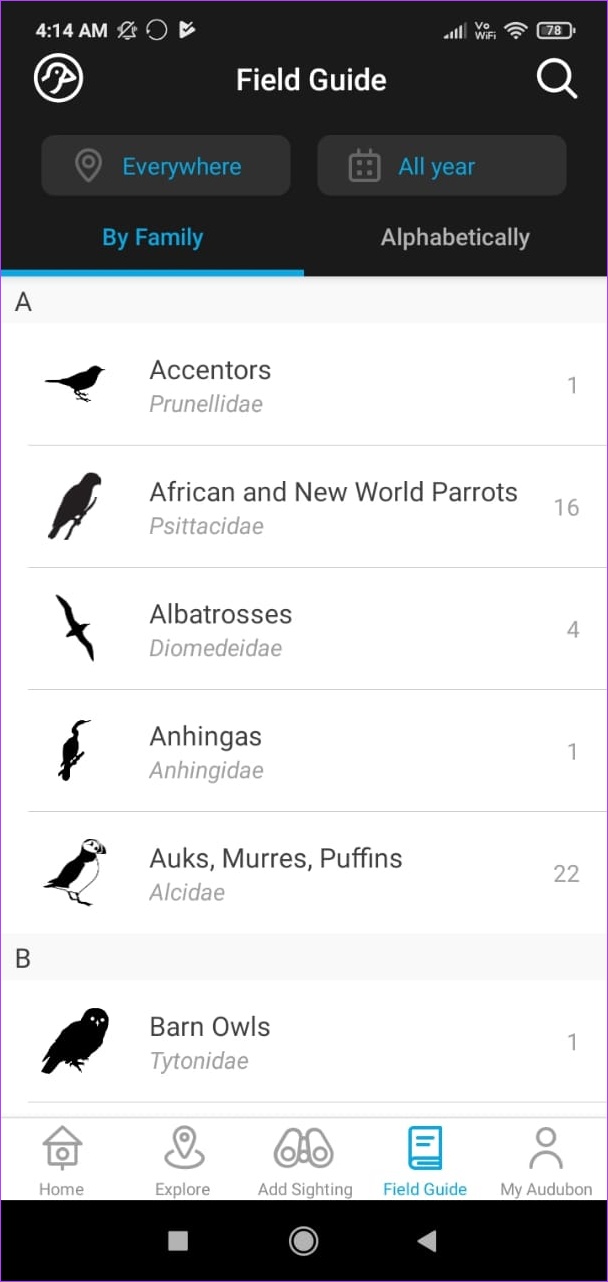Open the search magnifier icon
Viewport: 608px width, 1282px height.
click(x=557, y=79)
